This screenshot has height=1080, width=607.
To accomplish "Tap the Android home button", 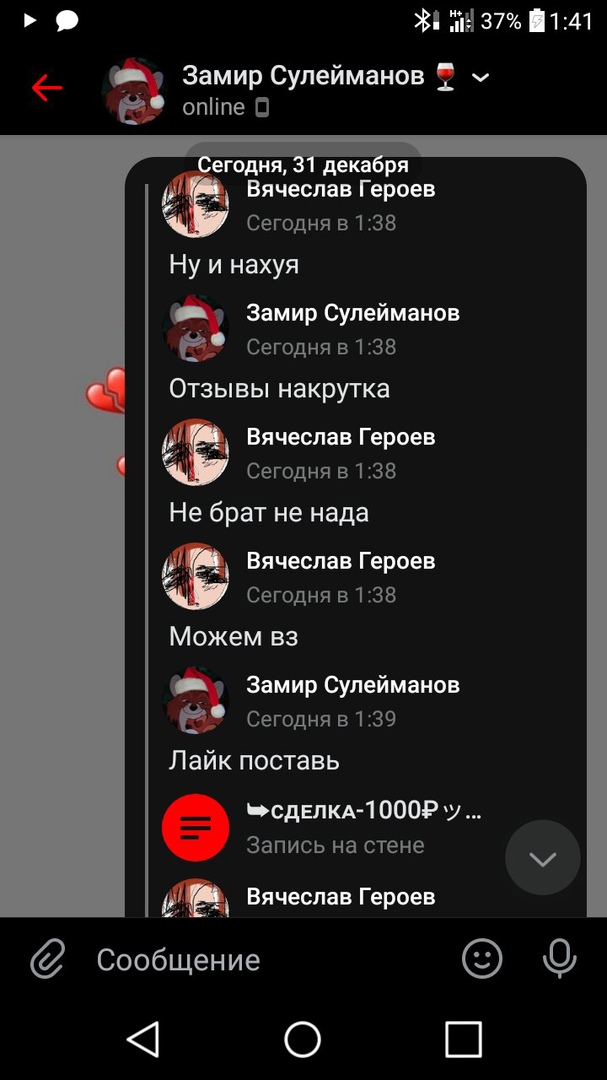I will coord(302,1040).
